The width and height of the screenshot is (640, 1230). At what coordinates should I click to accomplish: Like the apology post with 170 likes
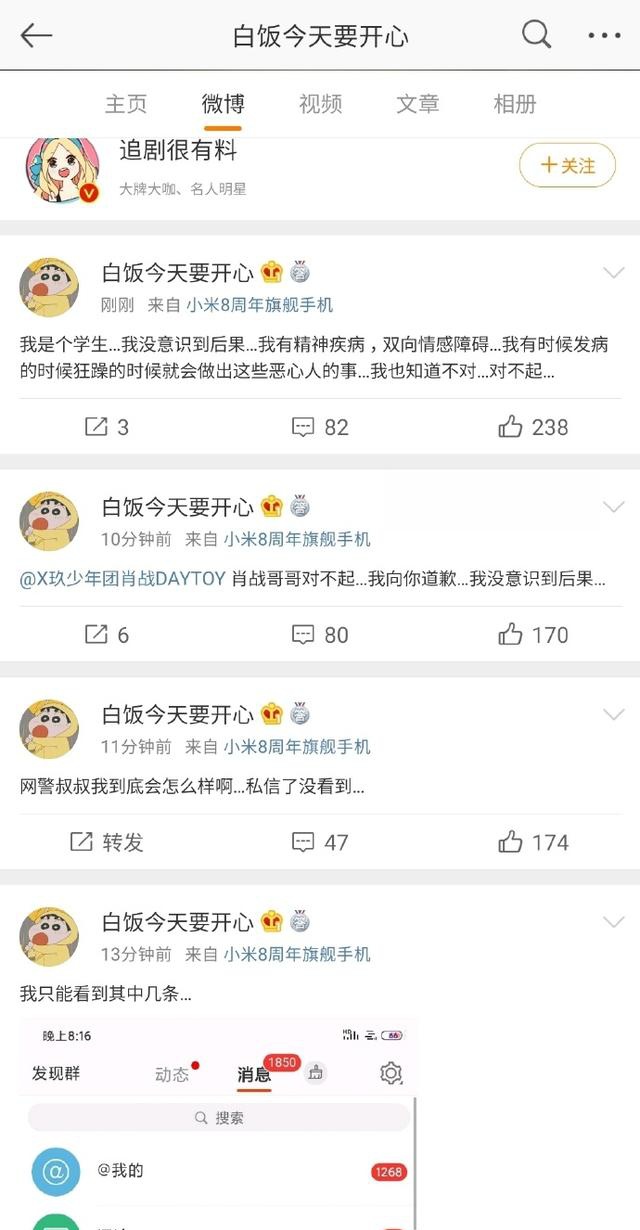(x=533, y=634)
